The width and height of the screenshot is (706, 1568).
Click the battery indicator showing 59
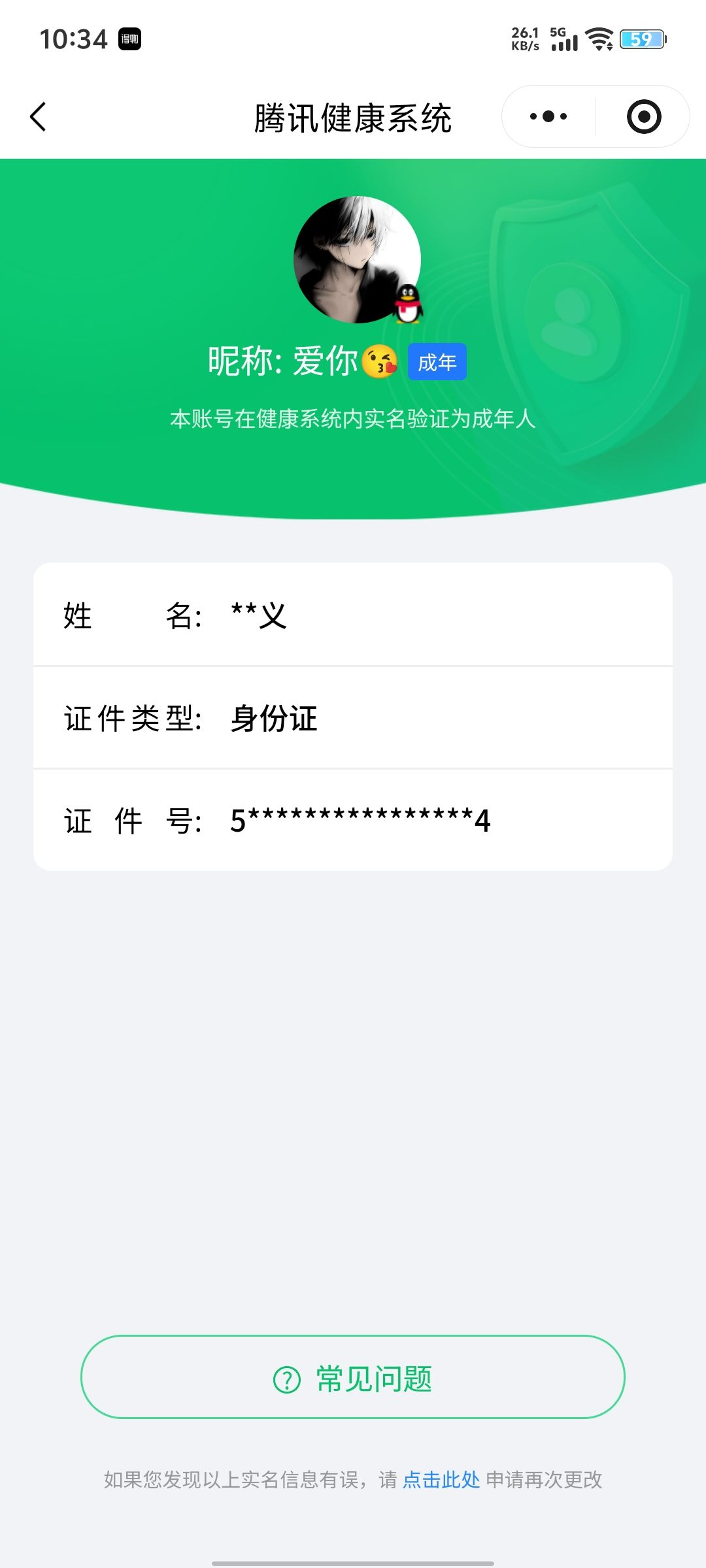click(x=643, y=39)
